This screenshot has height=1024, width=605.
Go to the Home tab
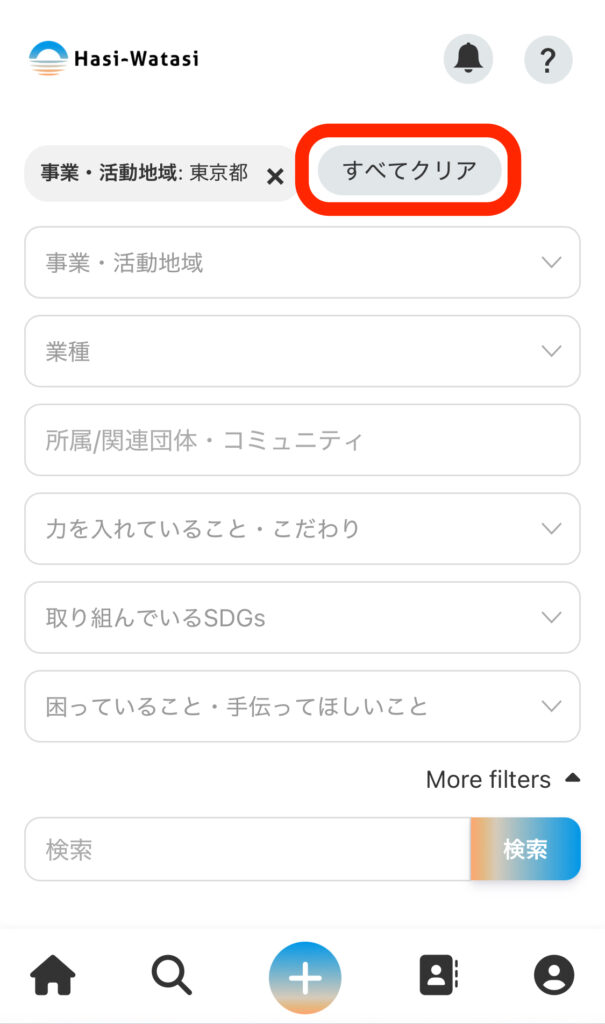tap(53, 975)
